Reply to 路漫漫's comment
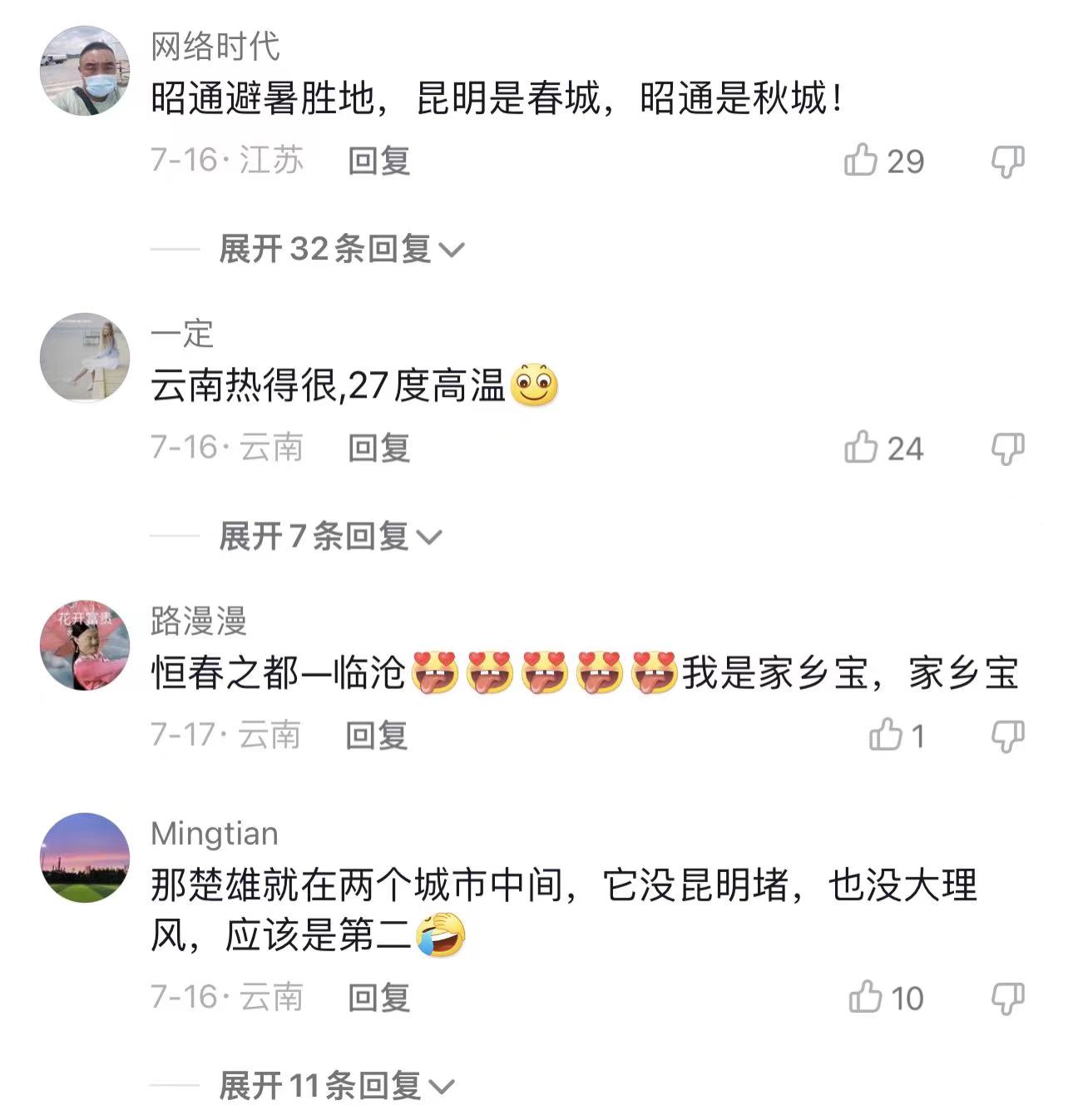The image size is (1068, 1120). pyautogui.click(x=376, y=736)
